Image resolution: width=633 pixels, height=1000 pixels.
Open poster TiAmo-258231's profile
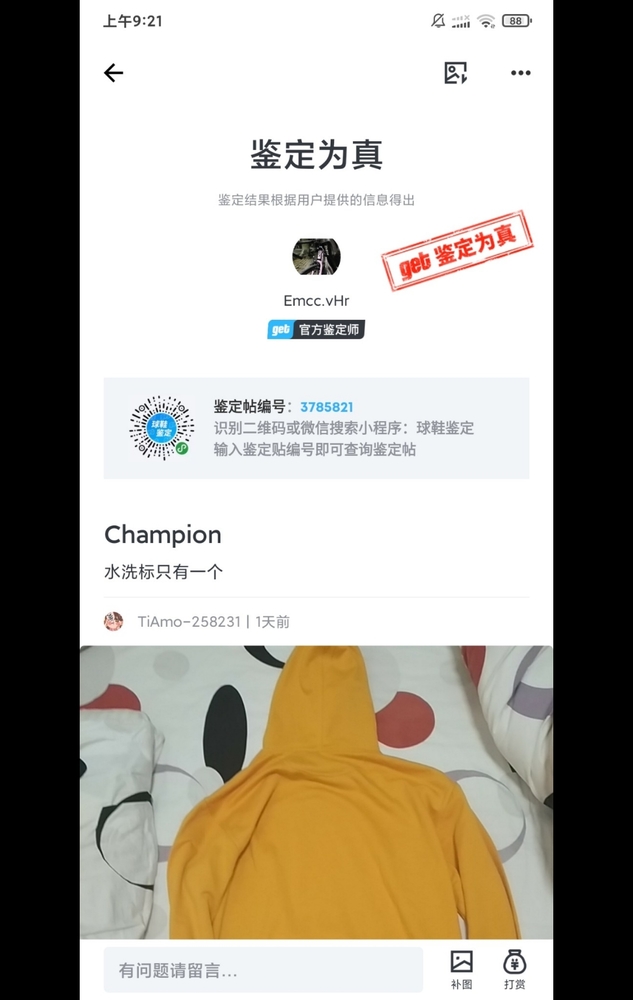click(x=188, y=621)
